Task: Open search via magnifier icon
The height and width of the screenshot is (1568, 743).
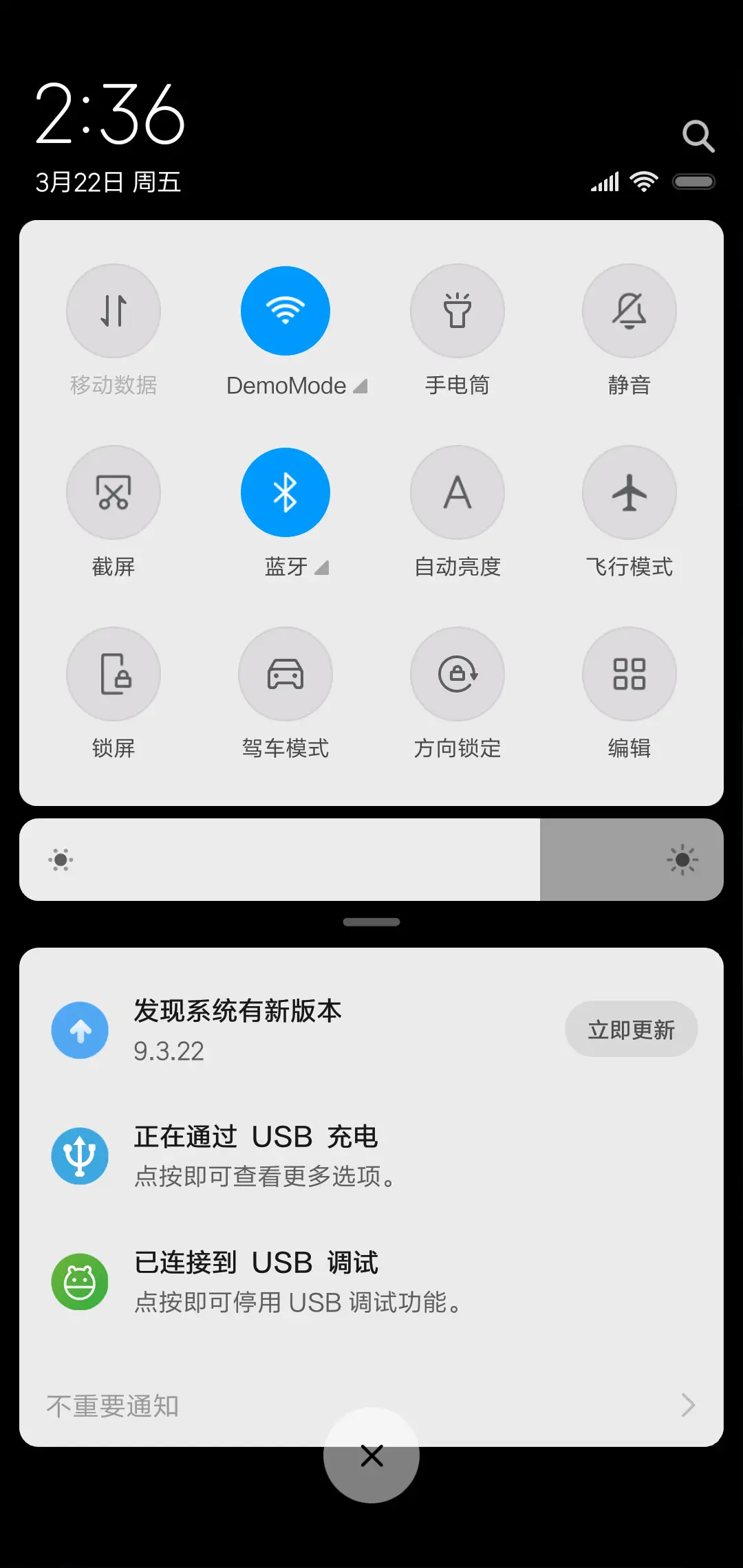Action: click(x=699, y=135)
